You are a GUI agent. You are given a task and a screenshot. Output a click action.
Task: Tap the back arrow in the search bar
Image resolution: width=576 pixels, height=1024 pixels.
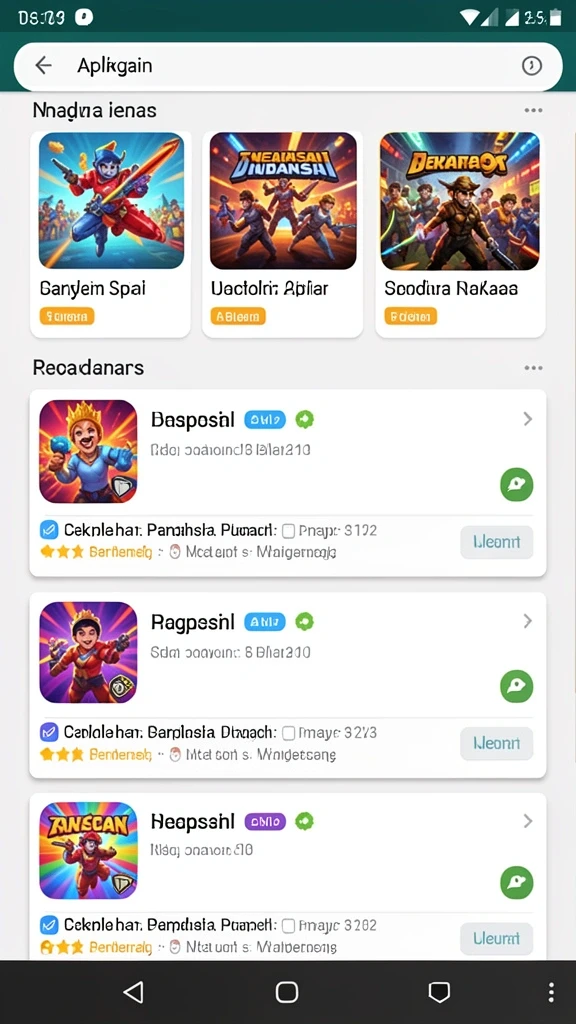click(x=43, y=65)
